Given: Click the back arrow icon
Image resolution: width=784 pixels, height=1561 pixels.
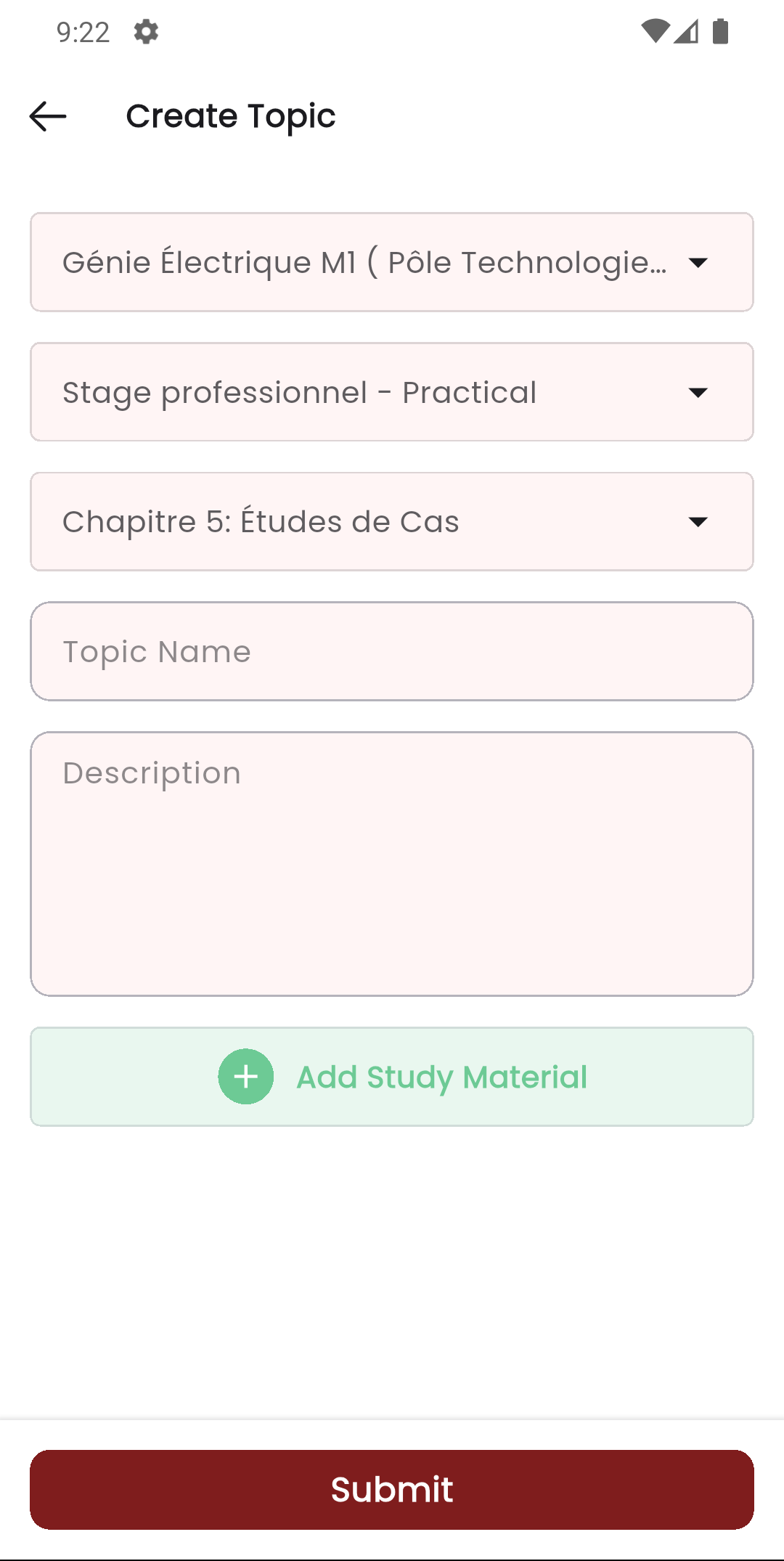Looking at the screenshot, I should tap(48, 116).
